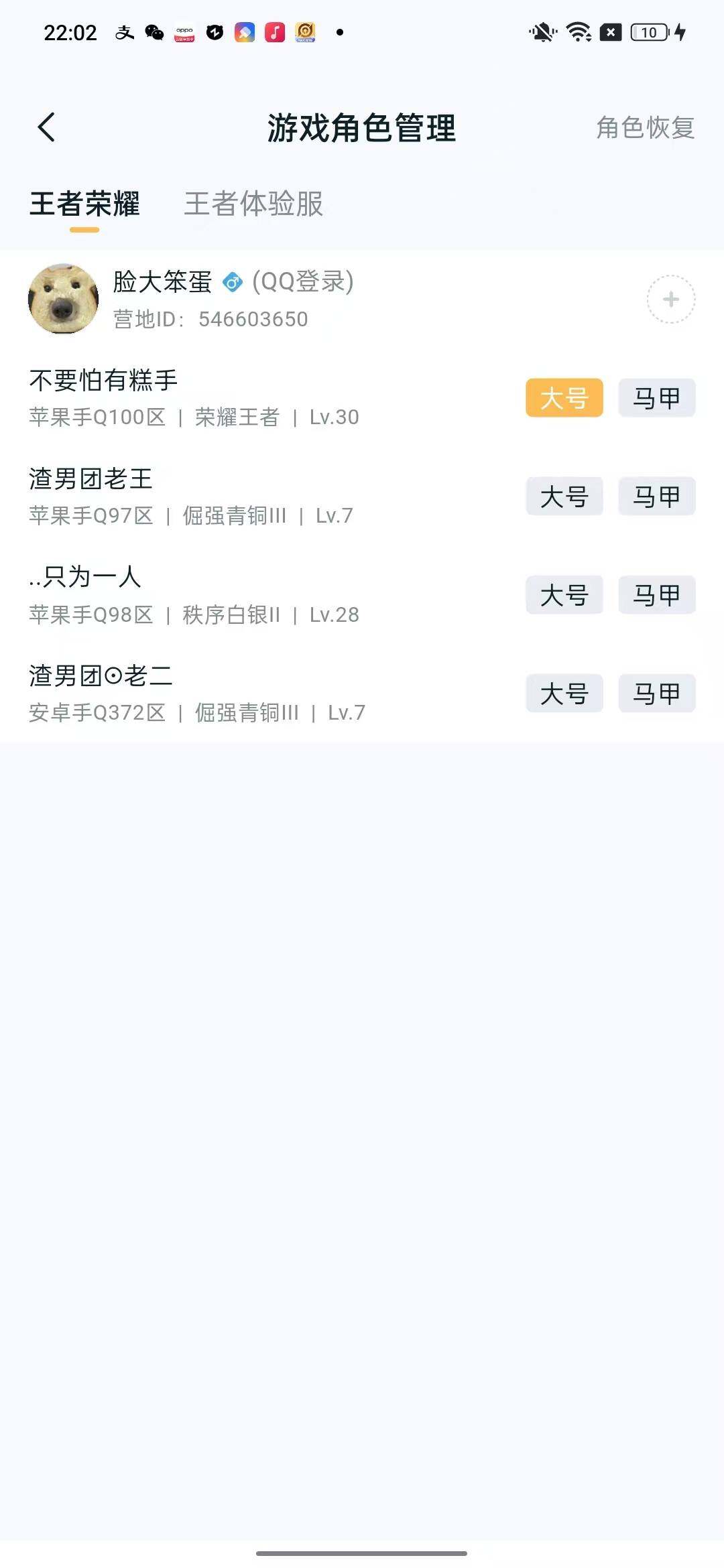This screenshot has height=1568, width=724.
Task: Tap the Wi-Fi indicator in status bar
Action: point(578,30)
